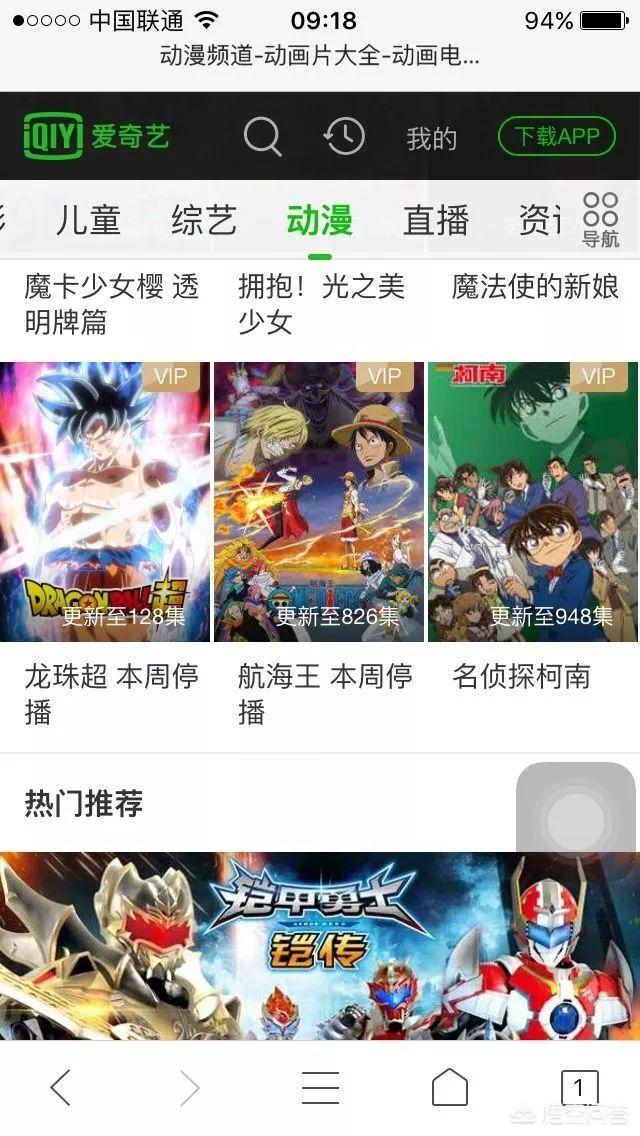Image resolution: width=640 pixels, height=1136 pixels.
Task: Select the 动漫 tab
Action: [x=320, y=220]
